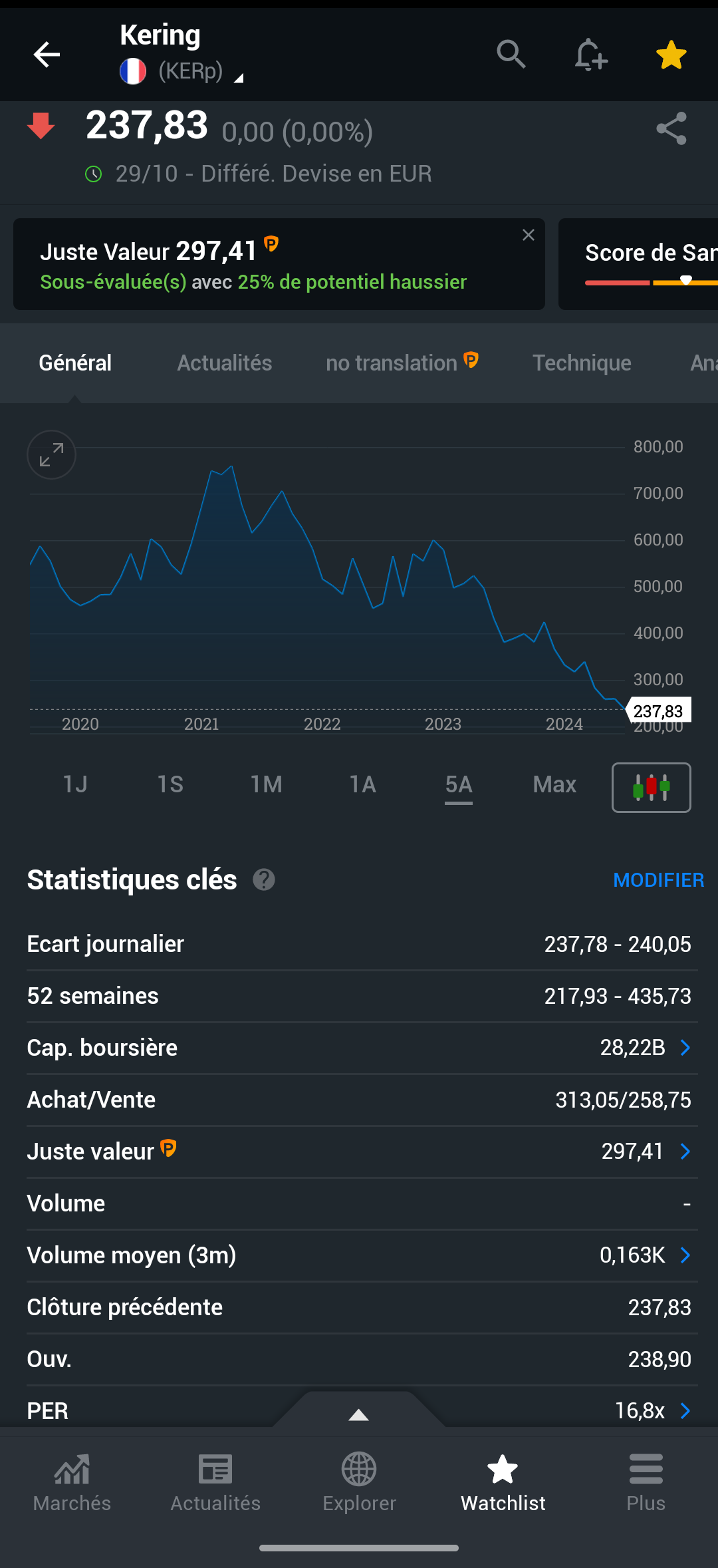Select the 1M chart range
This screenshot has width=718, height=1568.
(x=266, y=785)
